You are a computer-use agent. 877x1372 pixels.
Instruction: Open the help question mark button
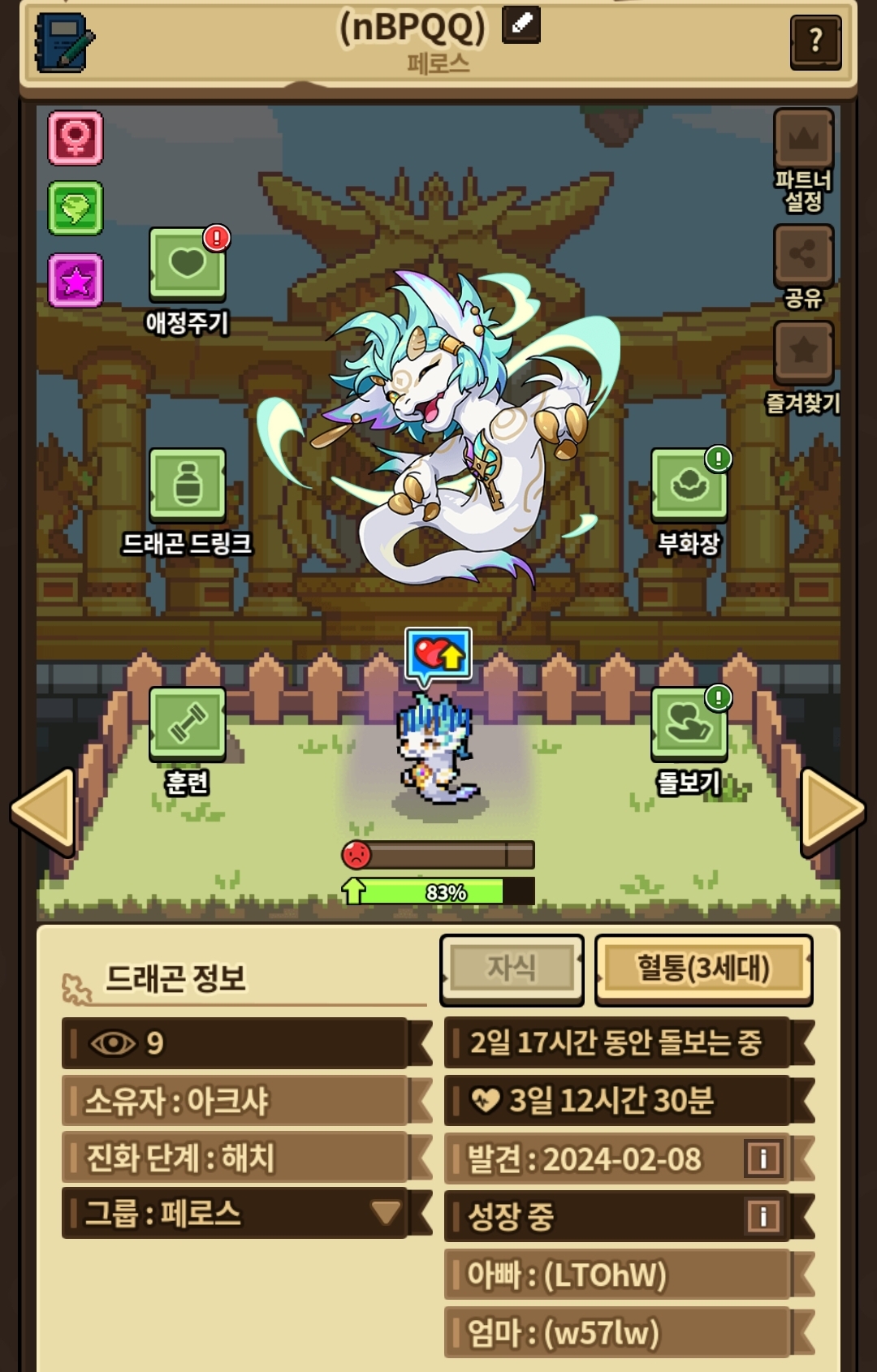coord(815,41)
